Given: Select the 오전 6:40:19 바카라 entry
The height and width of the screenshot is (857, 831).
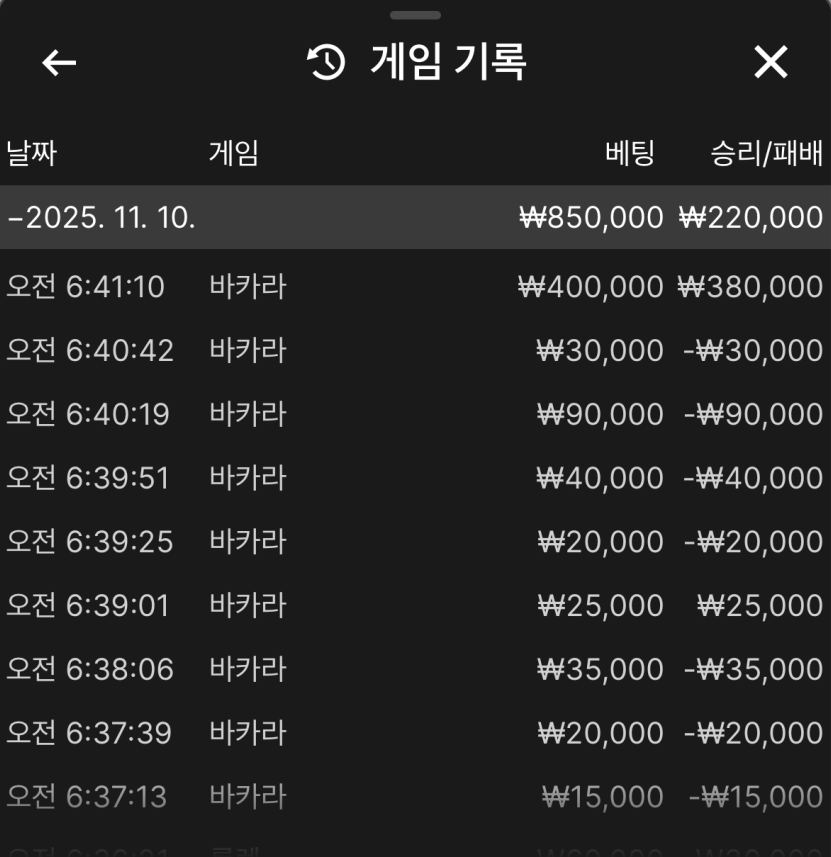Looking at the screenshot, I should [x=415, y=414].
